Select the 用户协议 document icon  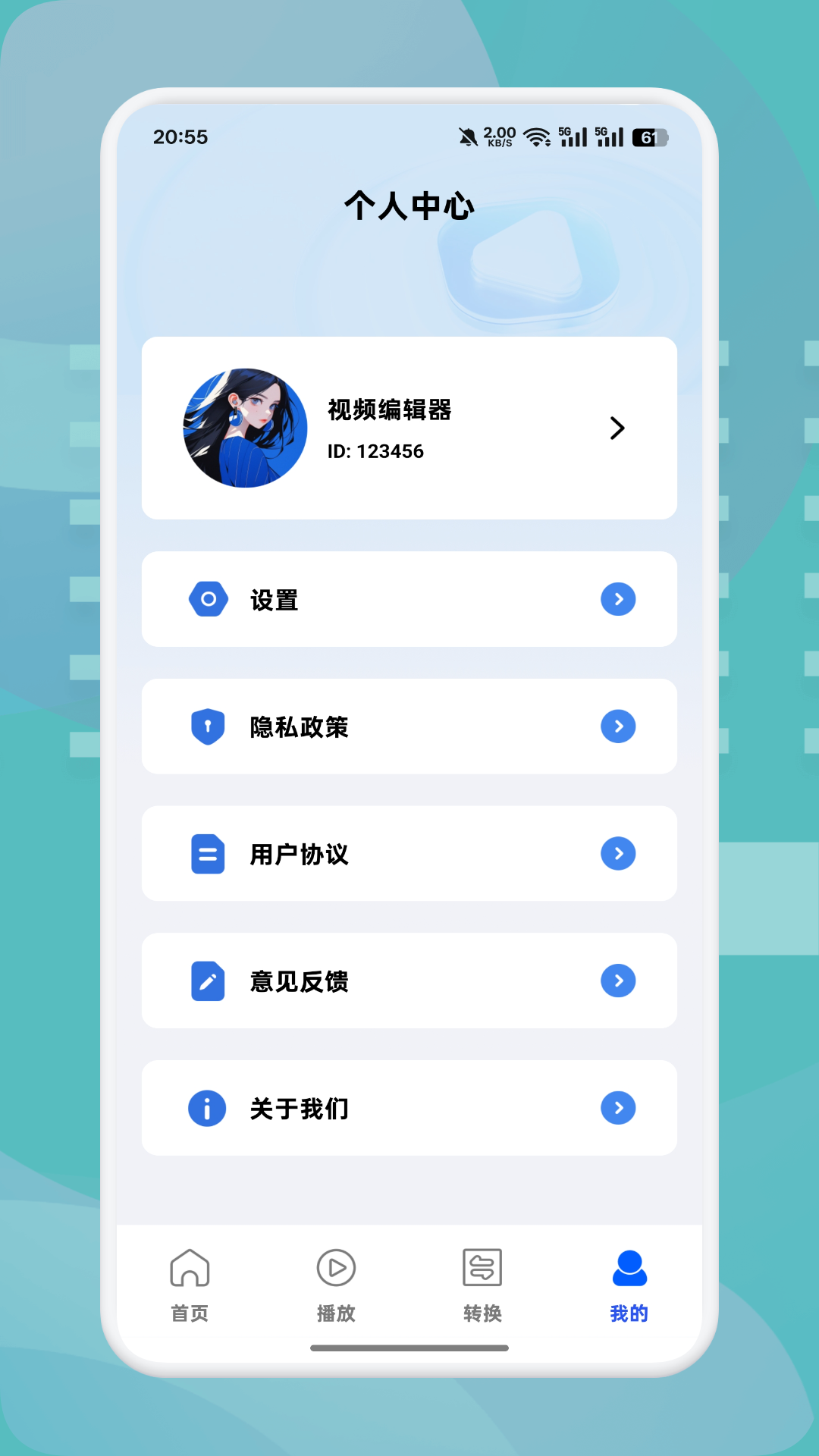click(208, 854)
